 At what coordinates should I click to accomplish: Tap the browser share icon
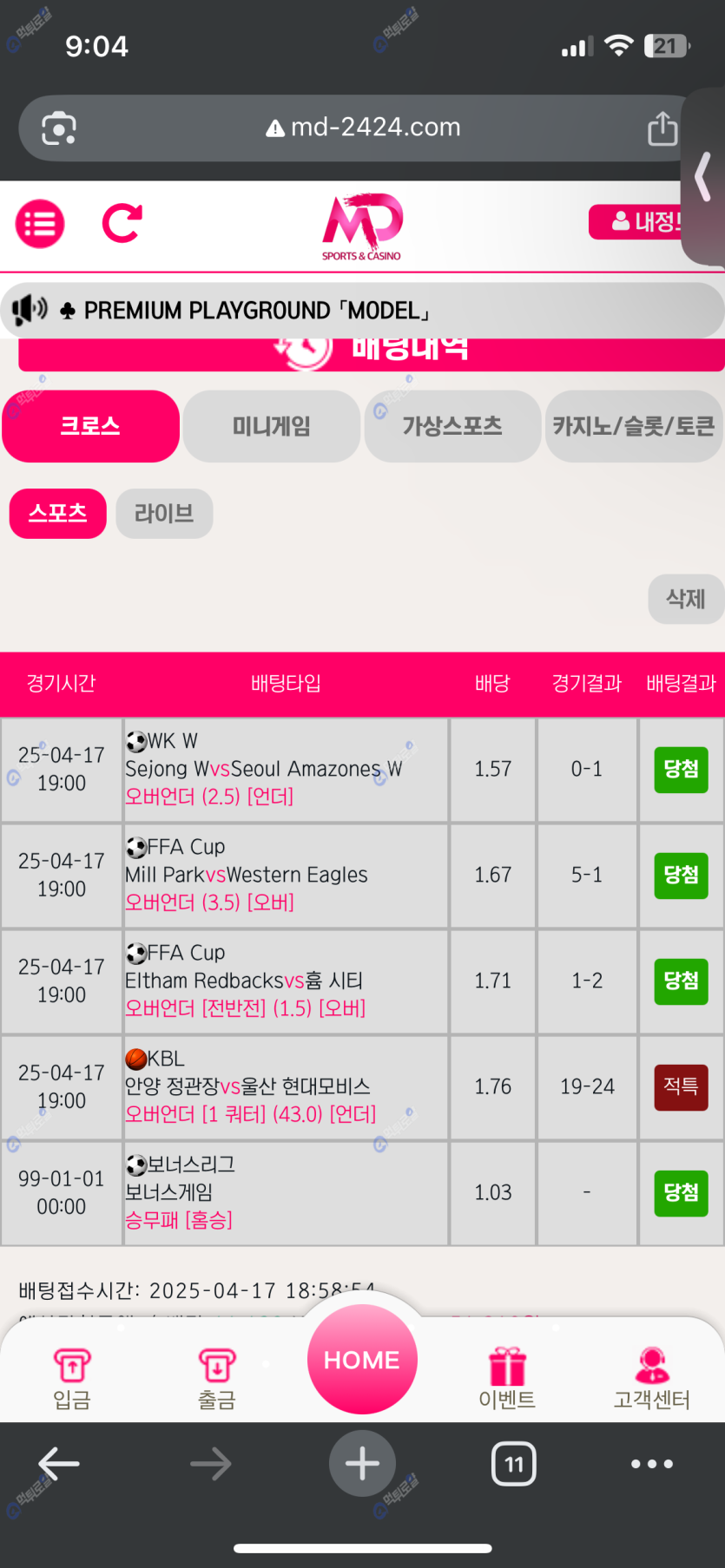662,128
